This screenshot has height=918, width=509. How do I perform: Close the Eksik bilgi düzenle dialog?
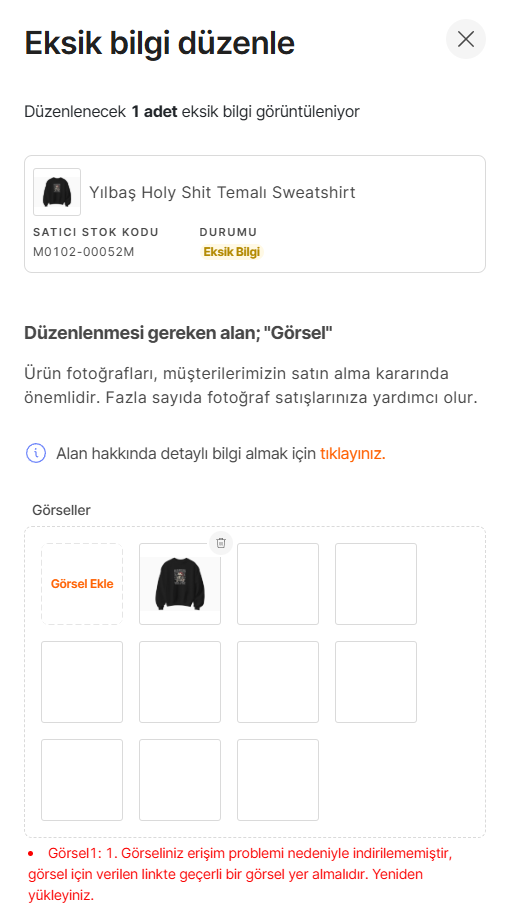[466, 39]
